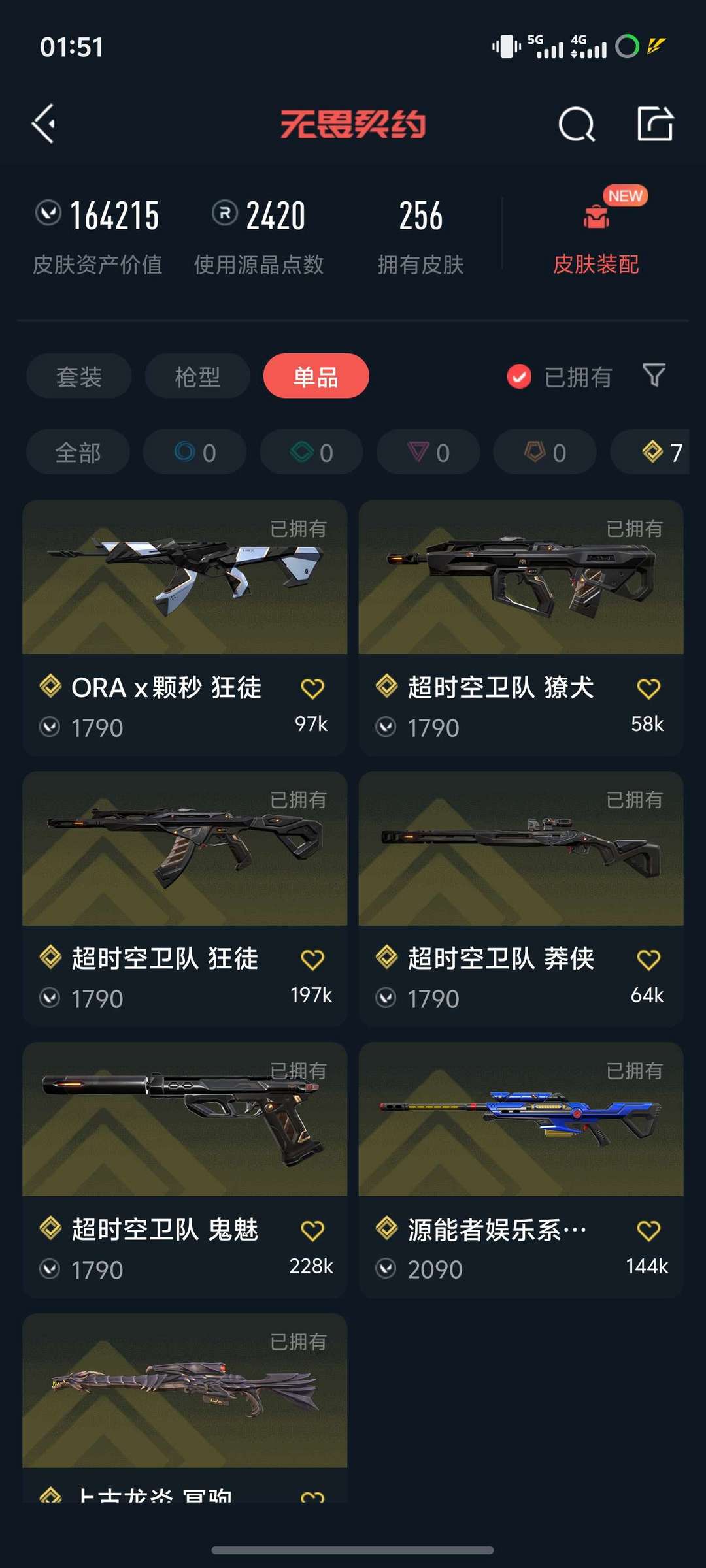Select the blue Select-tier rarity filter

195,451
